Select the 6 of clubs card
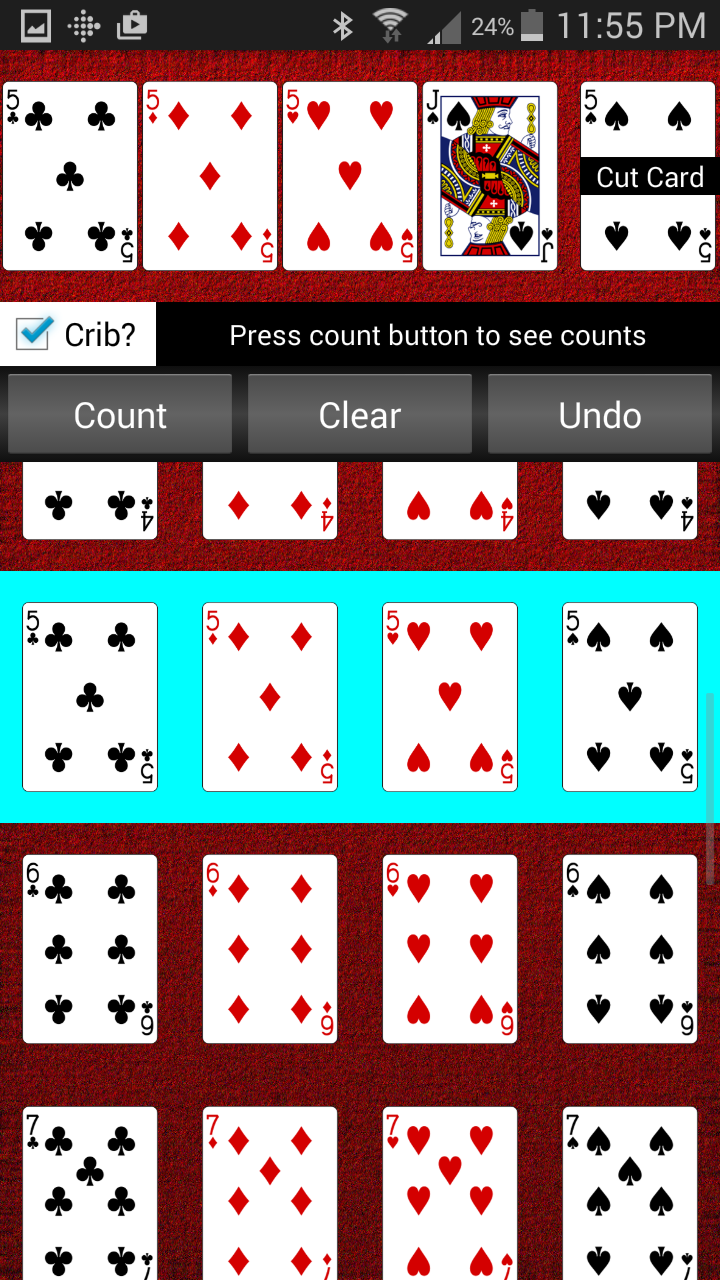This screenshot has width=720, height=1280. 89,948
